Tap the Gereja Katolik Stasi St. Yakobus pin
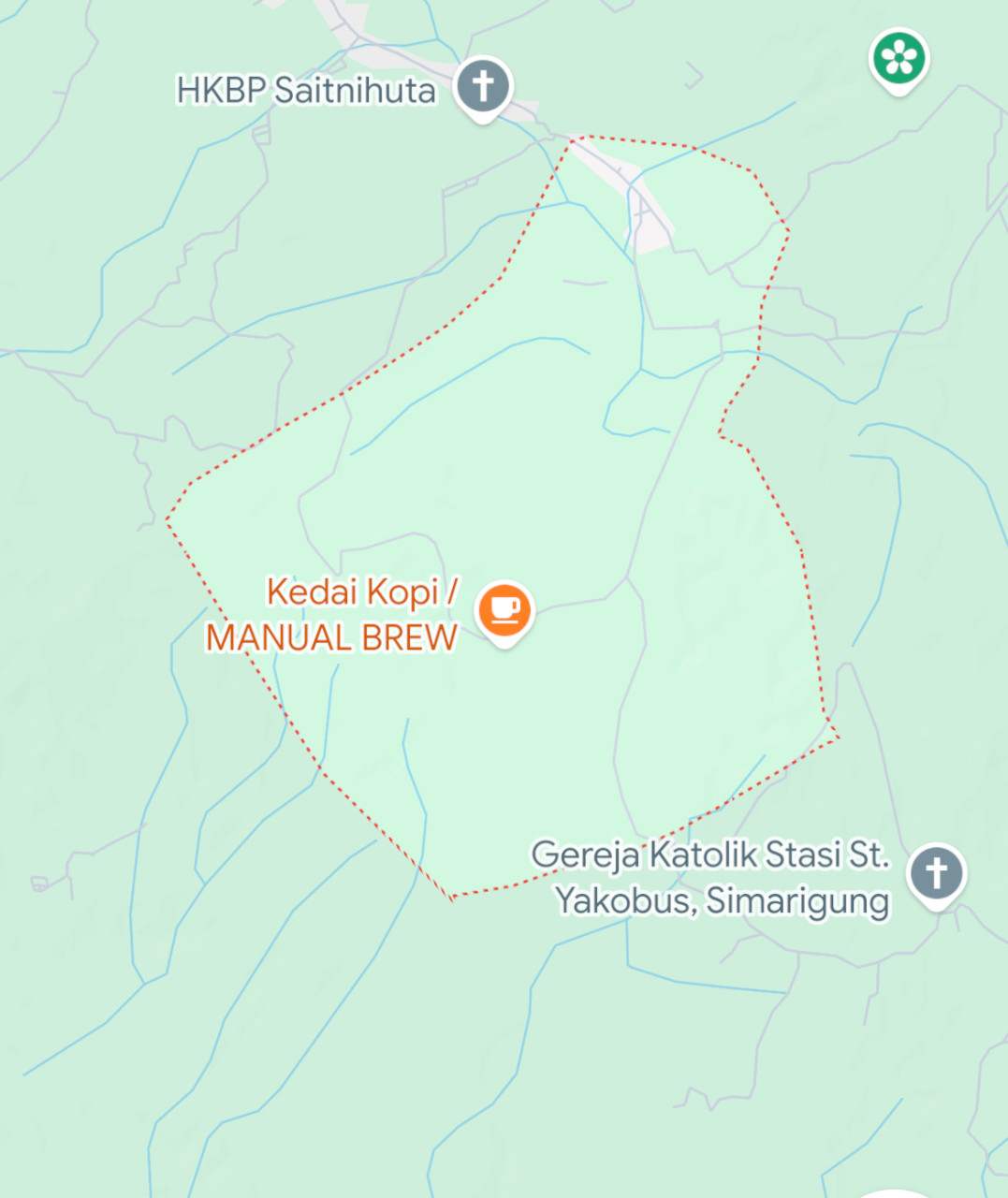 click(937, 873)
